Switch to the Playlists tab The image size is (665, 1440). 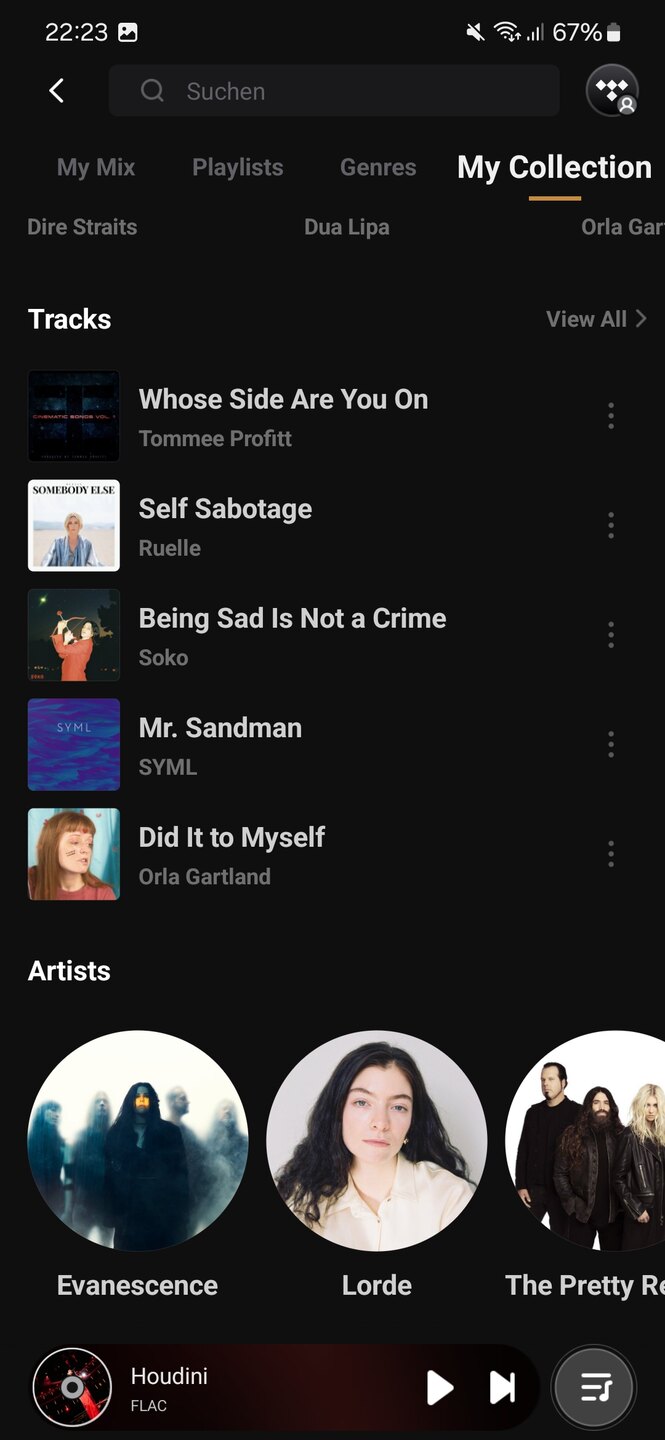[x=237, y=167]
